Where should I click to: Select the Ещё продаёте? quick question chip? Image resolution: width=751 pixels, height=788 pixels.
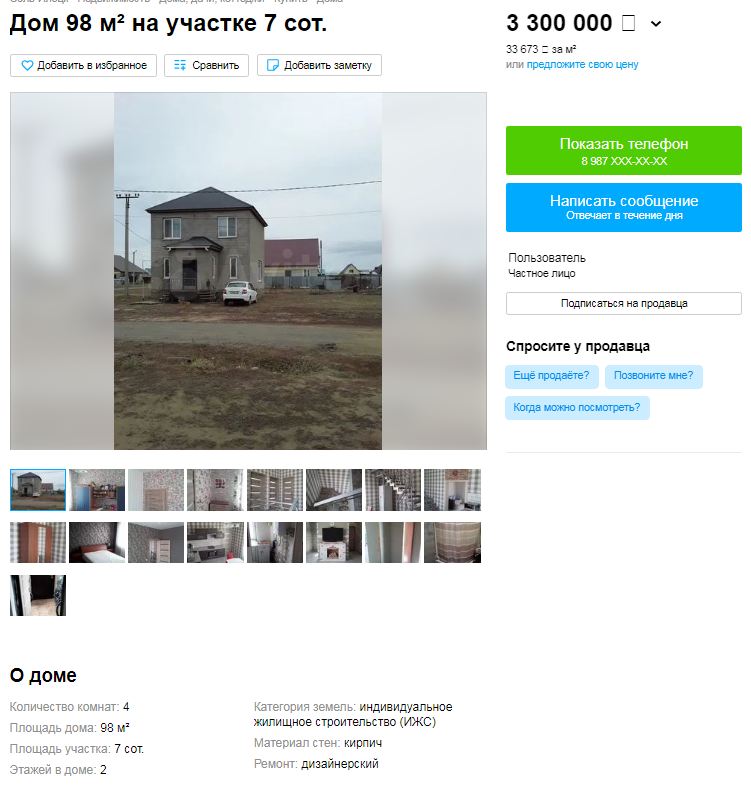552,377
